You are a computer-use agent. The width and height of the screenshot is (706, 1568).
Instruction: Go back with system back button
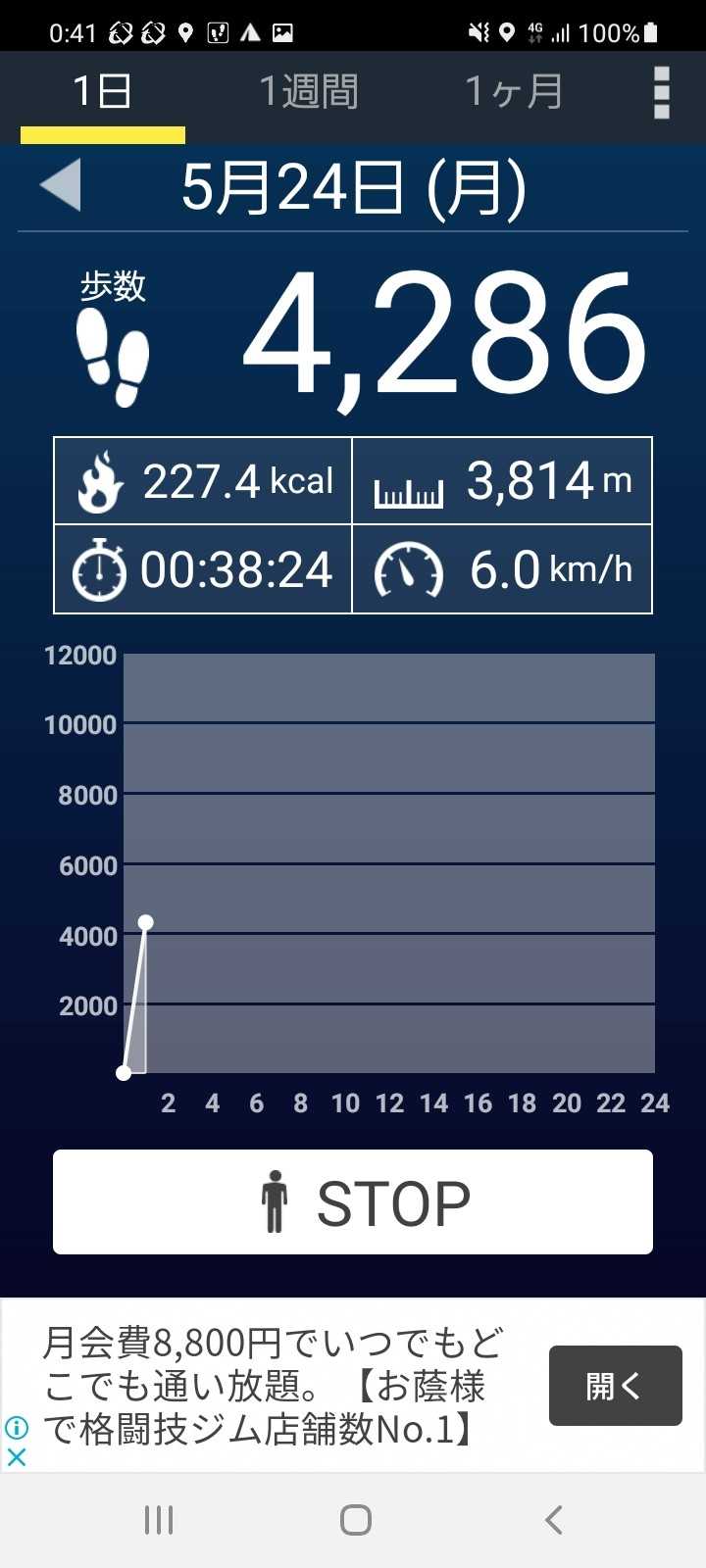click(x=554, y=1520)
